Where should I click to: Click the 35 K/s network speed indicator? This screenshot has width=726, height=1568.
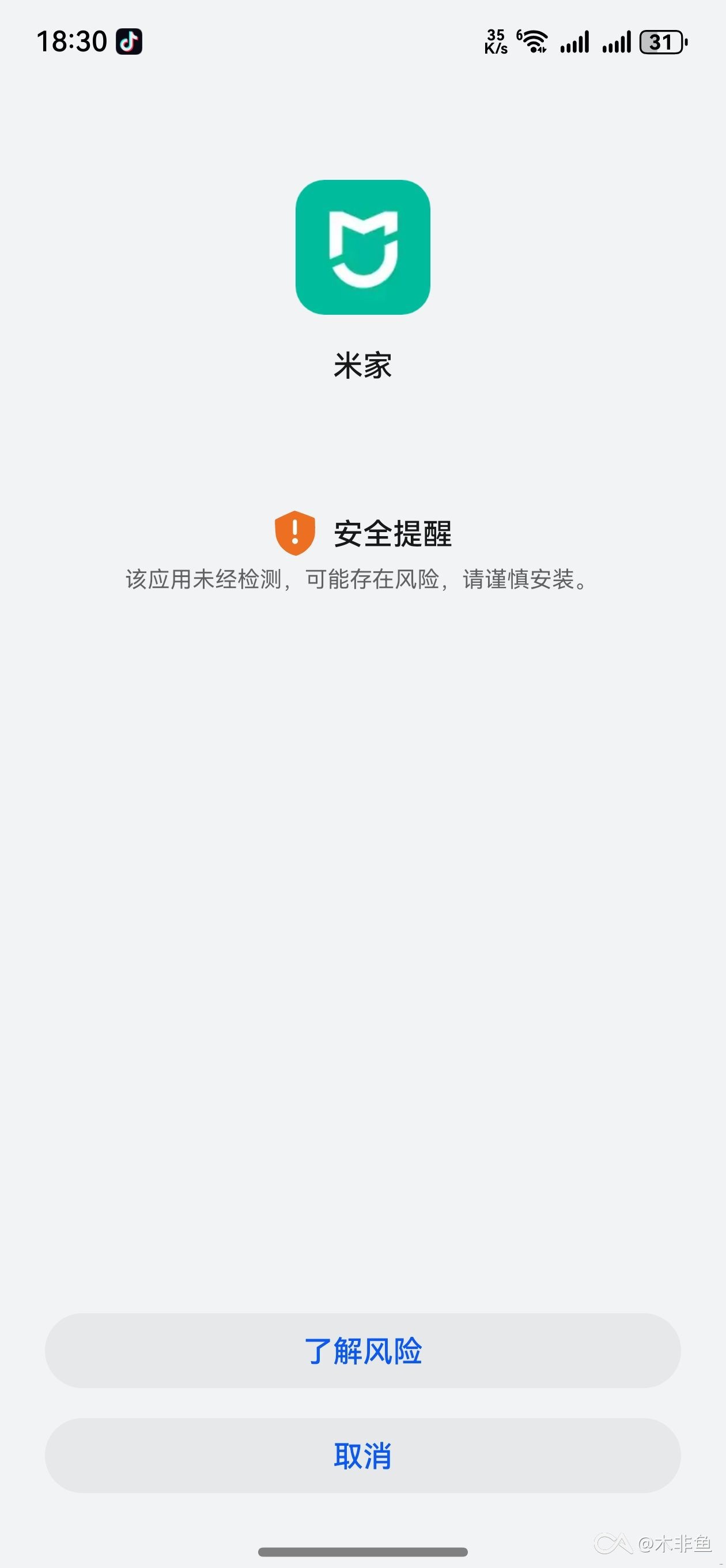pyautogui.click(x=496, y=42)
